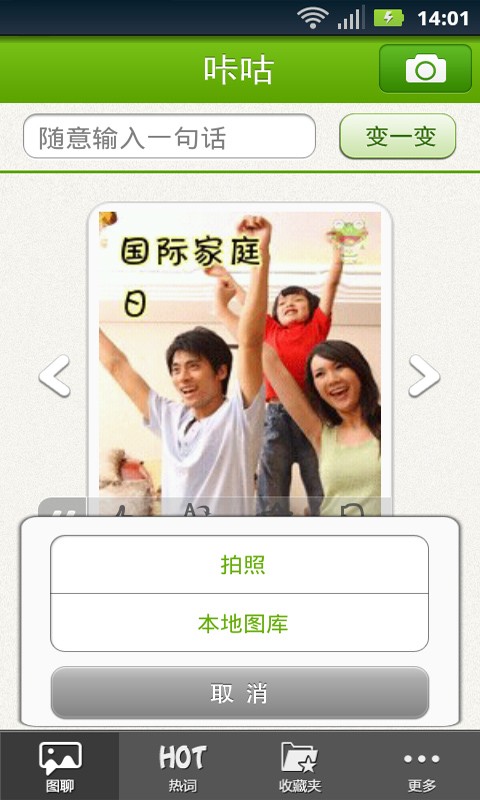This screenshot has width=480, height=800.
Task: Switch to the 图聊 tab
Action: pyautogui.click(x=60, y=766)
